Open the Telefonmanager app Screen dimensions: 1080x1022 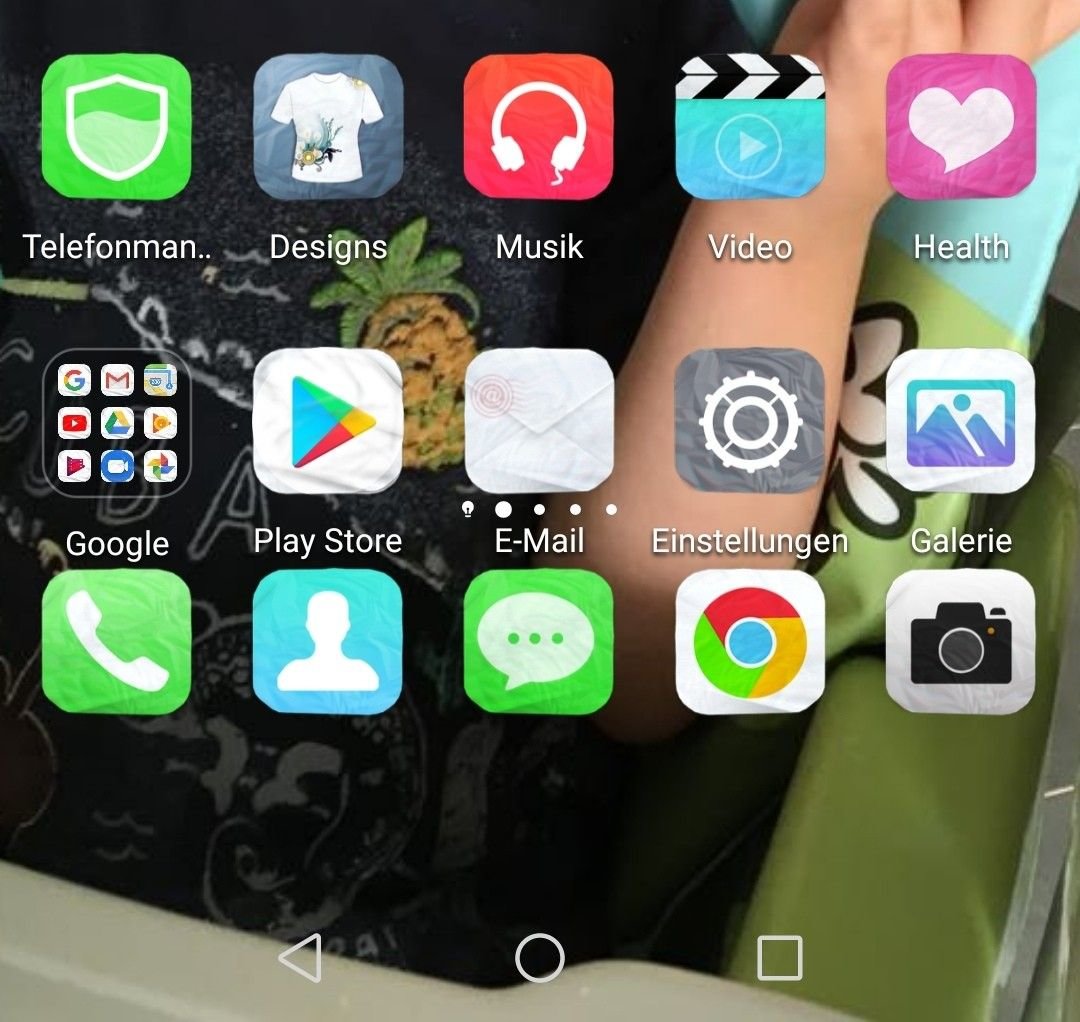[116, 127]
